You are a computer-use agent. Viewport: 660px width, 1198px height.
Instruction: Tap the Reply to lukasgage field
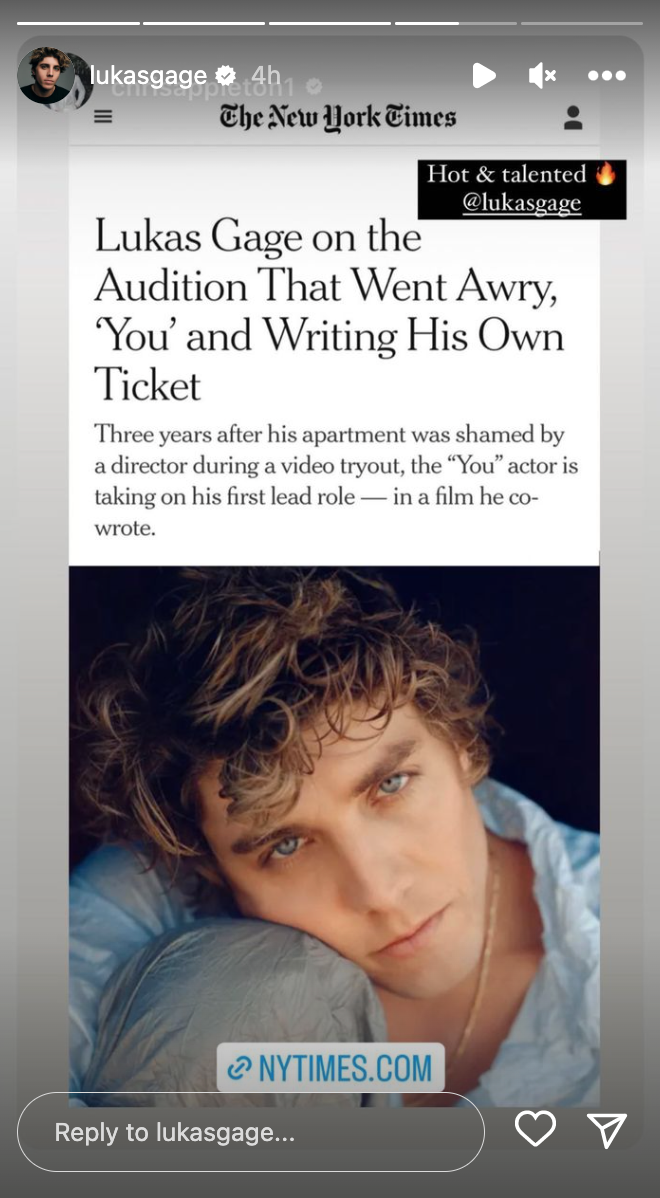[250, 1132]
